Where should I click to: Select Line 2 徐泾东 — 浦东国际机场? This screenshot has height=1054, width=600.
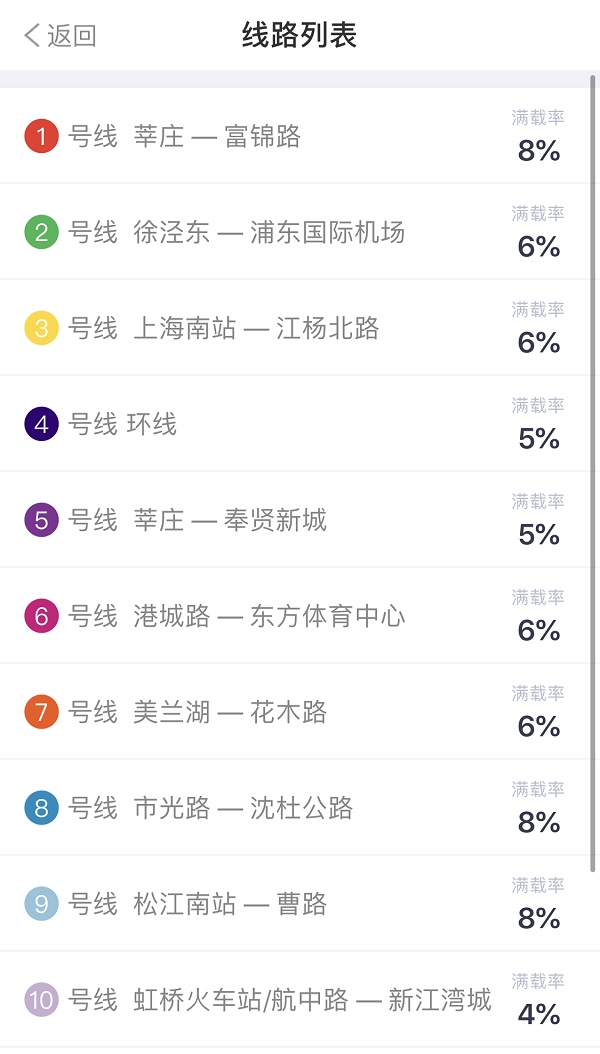(296, 231)
